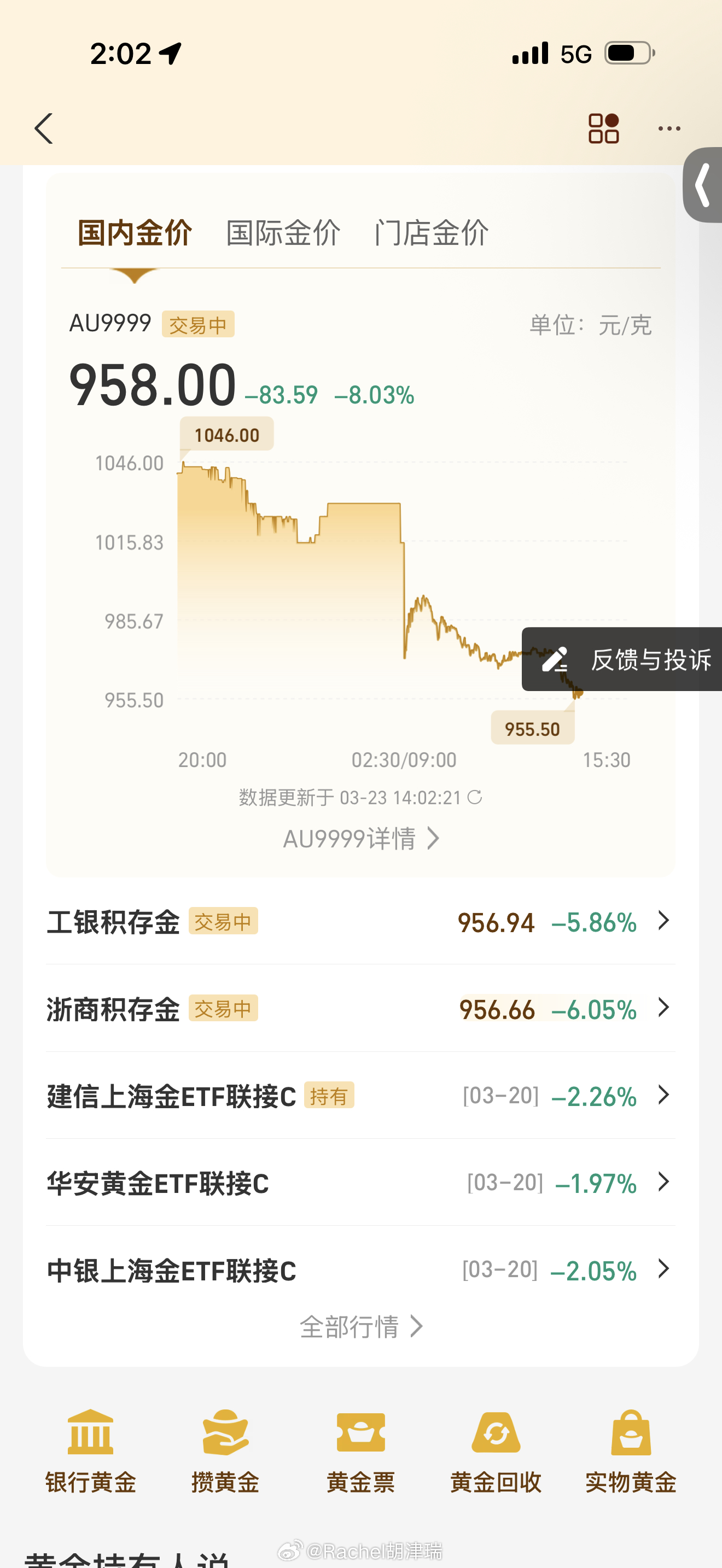Open the 华安黄金ETF联接C row

click(361, 1182)
